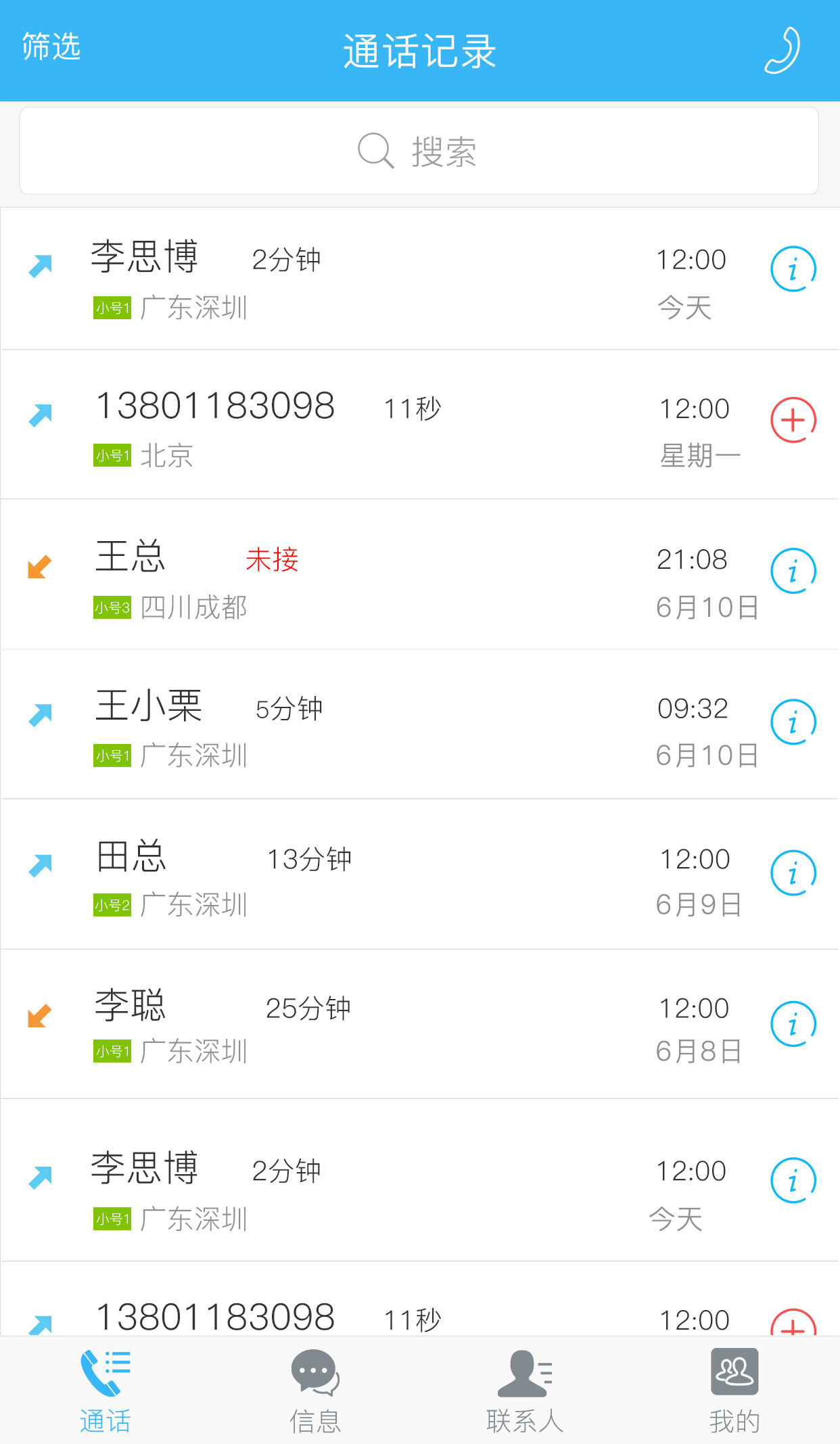
Task: Show info for 王小栗's call
Action: 793,722
